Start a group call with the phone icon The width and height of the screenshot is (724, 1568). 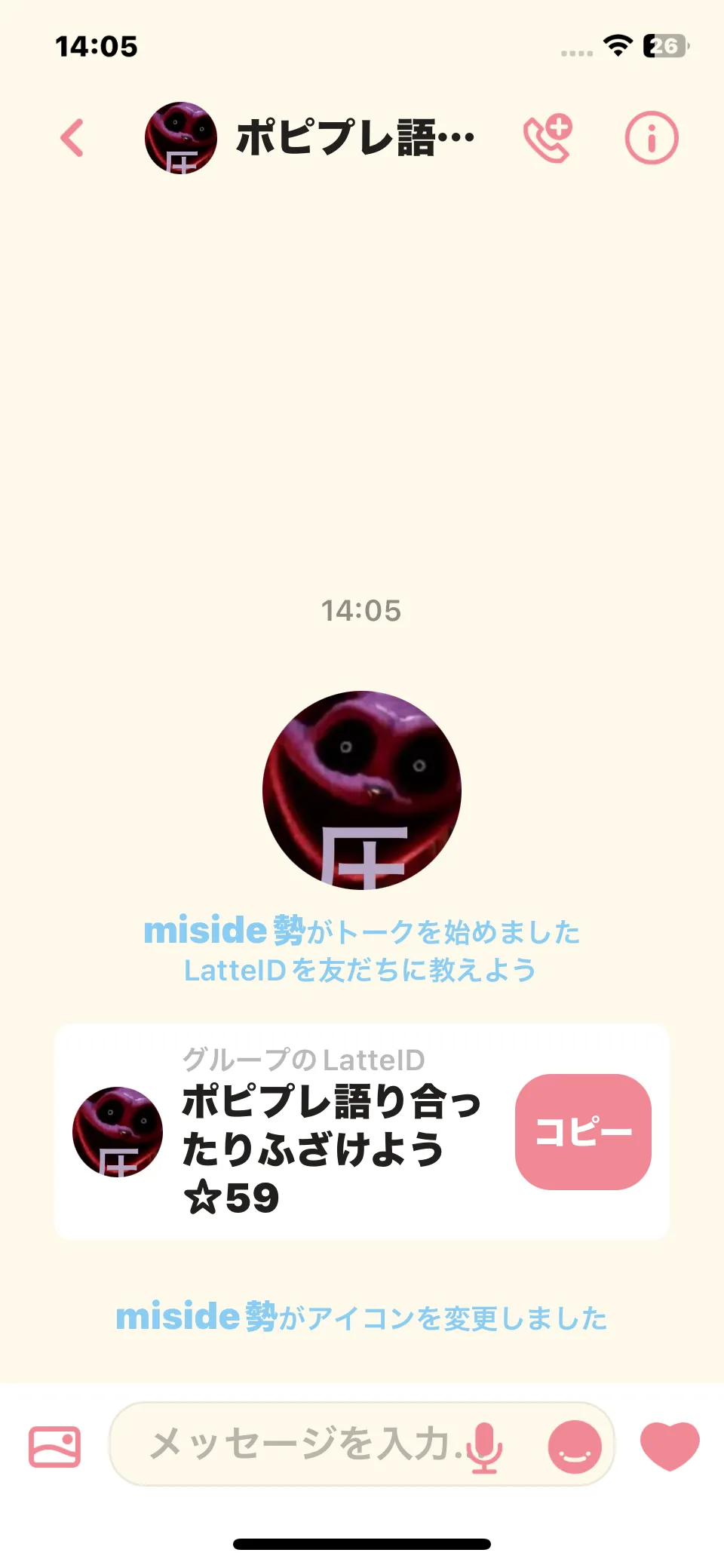(x=548, y=138)
